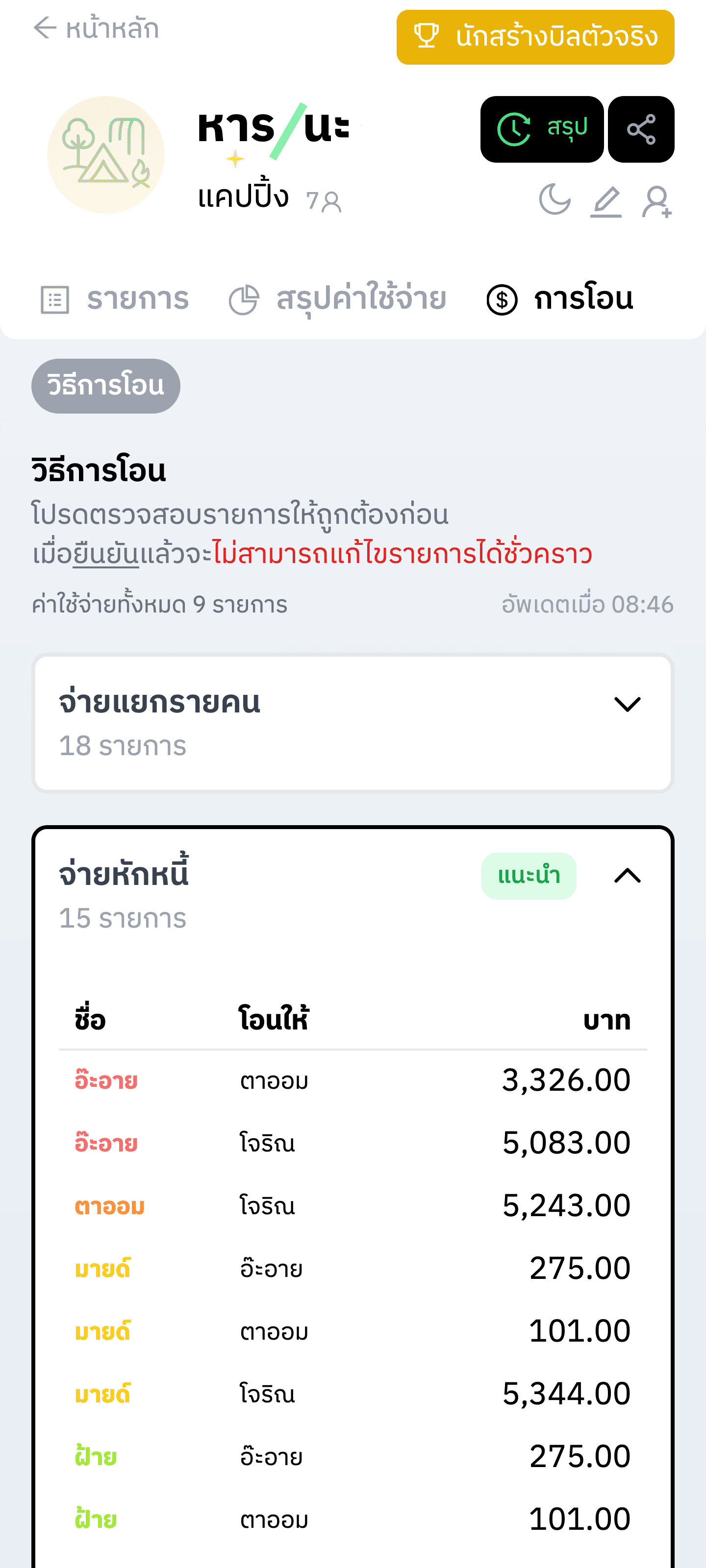Screen dimensions: 706x1568
Task: Select the วิธีการโอน chip
Action: [106, 386]
